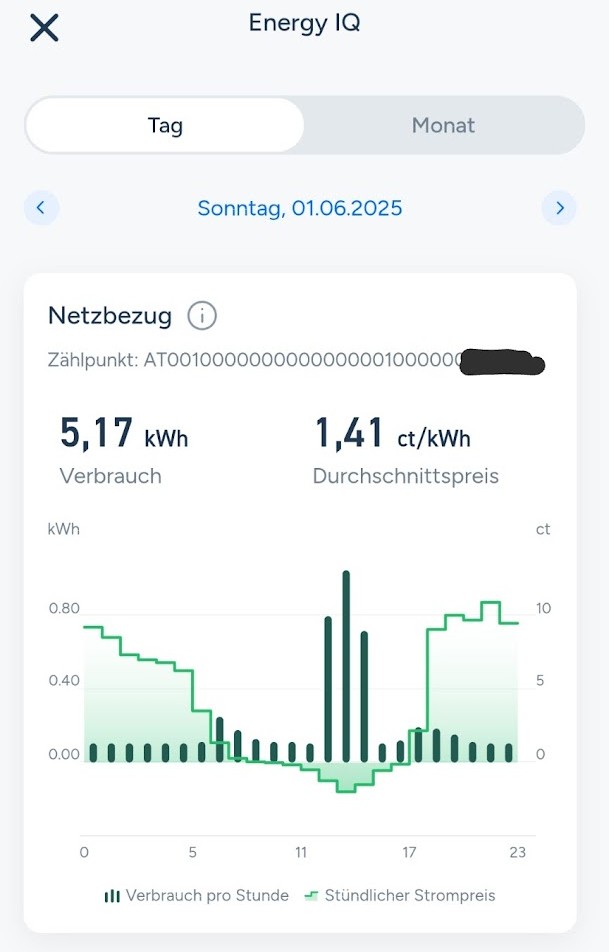Select the Tag view
609x952 pixels.
pos(165,125)
